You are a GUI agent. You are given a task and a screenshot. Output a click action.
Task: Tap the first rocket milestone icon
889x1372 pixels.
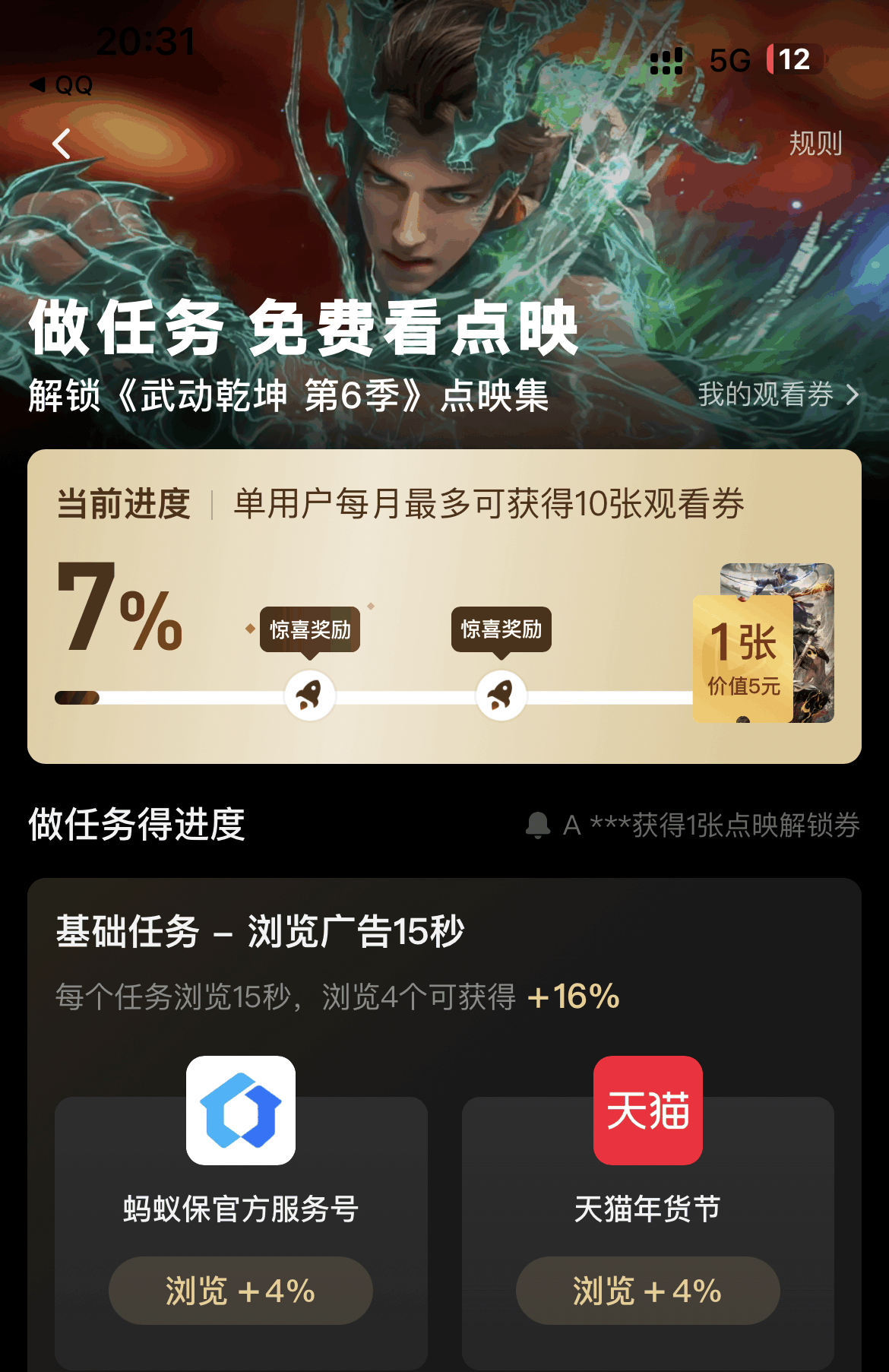pyautogui.click(x=308, y=696)
